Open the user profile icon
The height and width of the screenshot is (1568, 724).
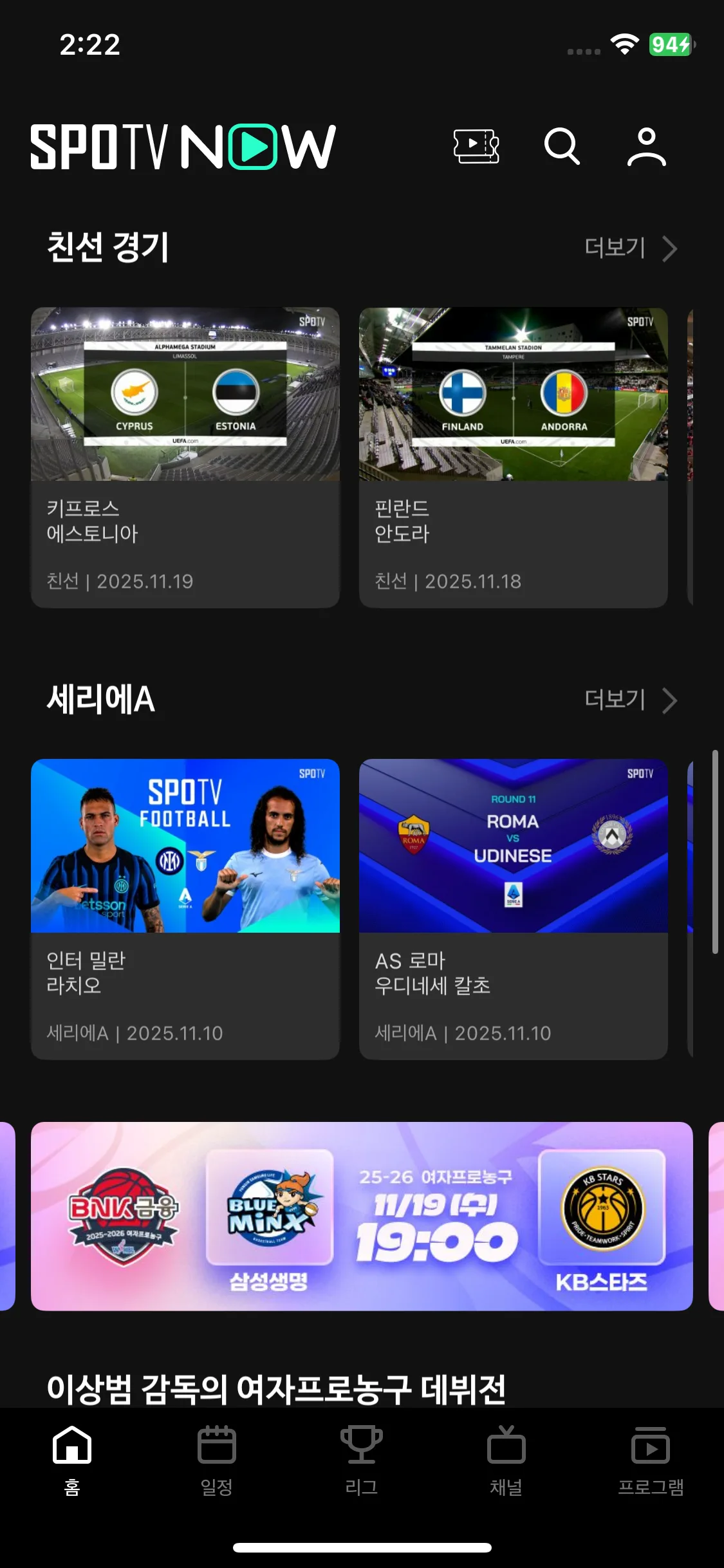point(646,146)
